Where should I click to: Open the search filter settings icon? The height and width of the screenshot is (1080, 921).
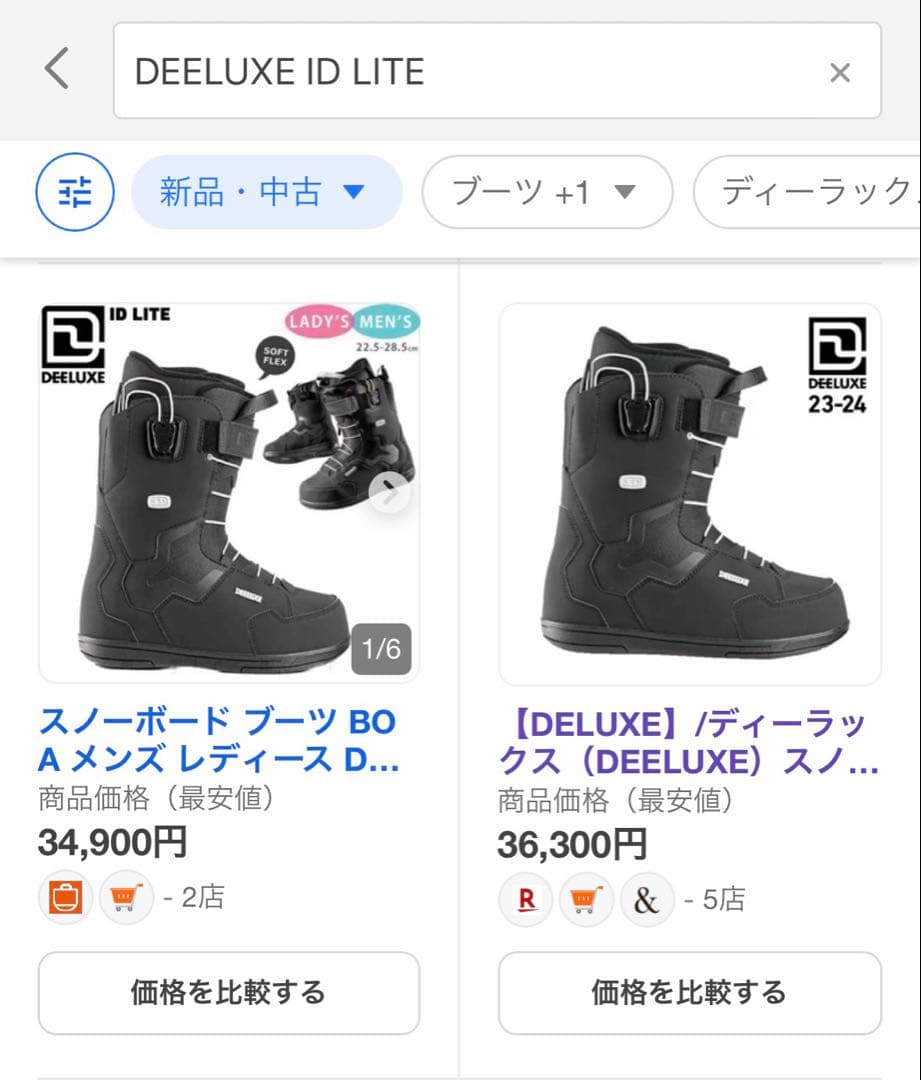pyautogui.click(x=74, y=192)
